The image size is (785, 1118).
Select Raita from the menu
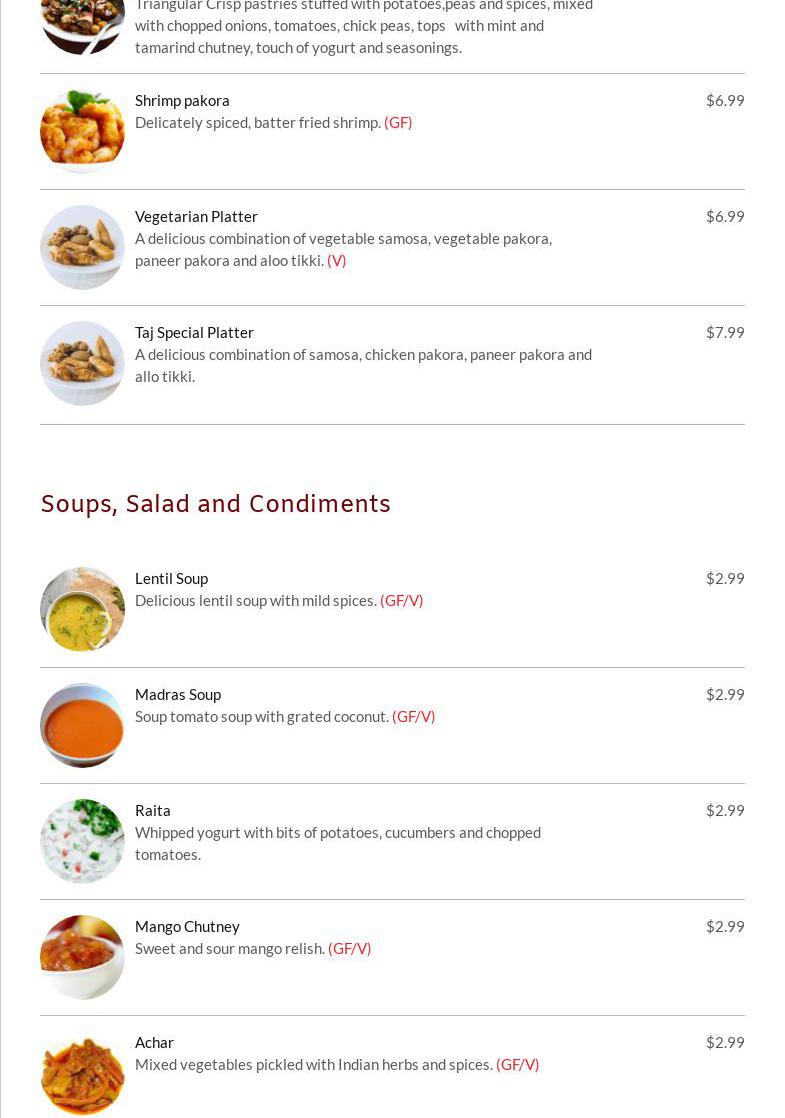[153, 810]
